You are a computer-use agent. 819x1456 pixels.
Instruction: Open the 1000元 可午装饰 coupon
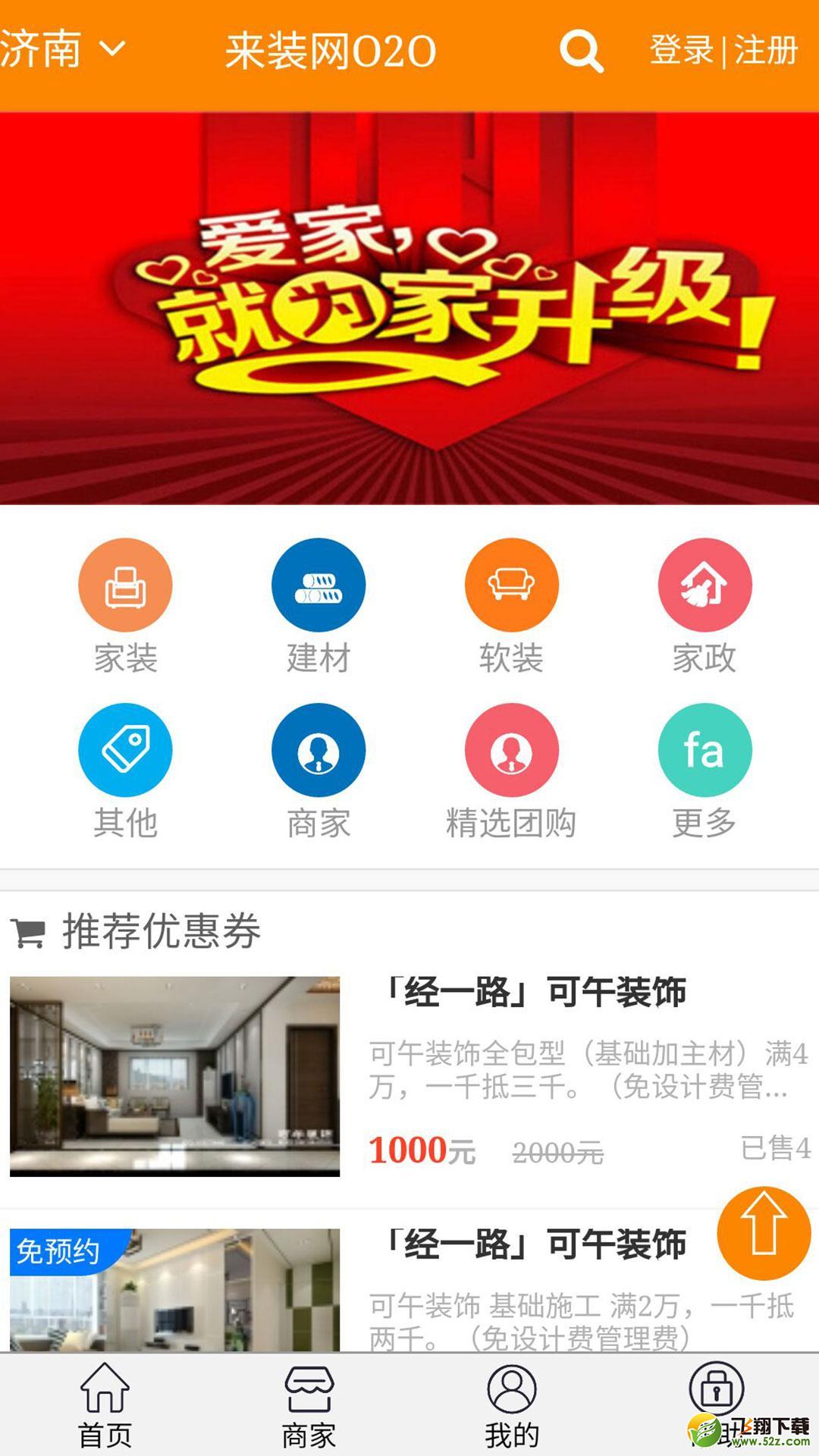pos(409,1077)
